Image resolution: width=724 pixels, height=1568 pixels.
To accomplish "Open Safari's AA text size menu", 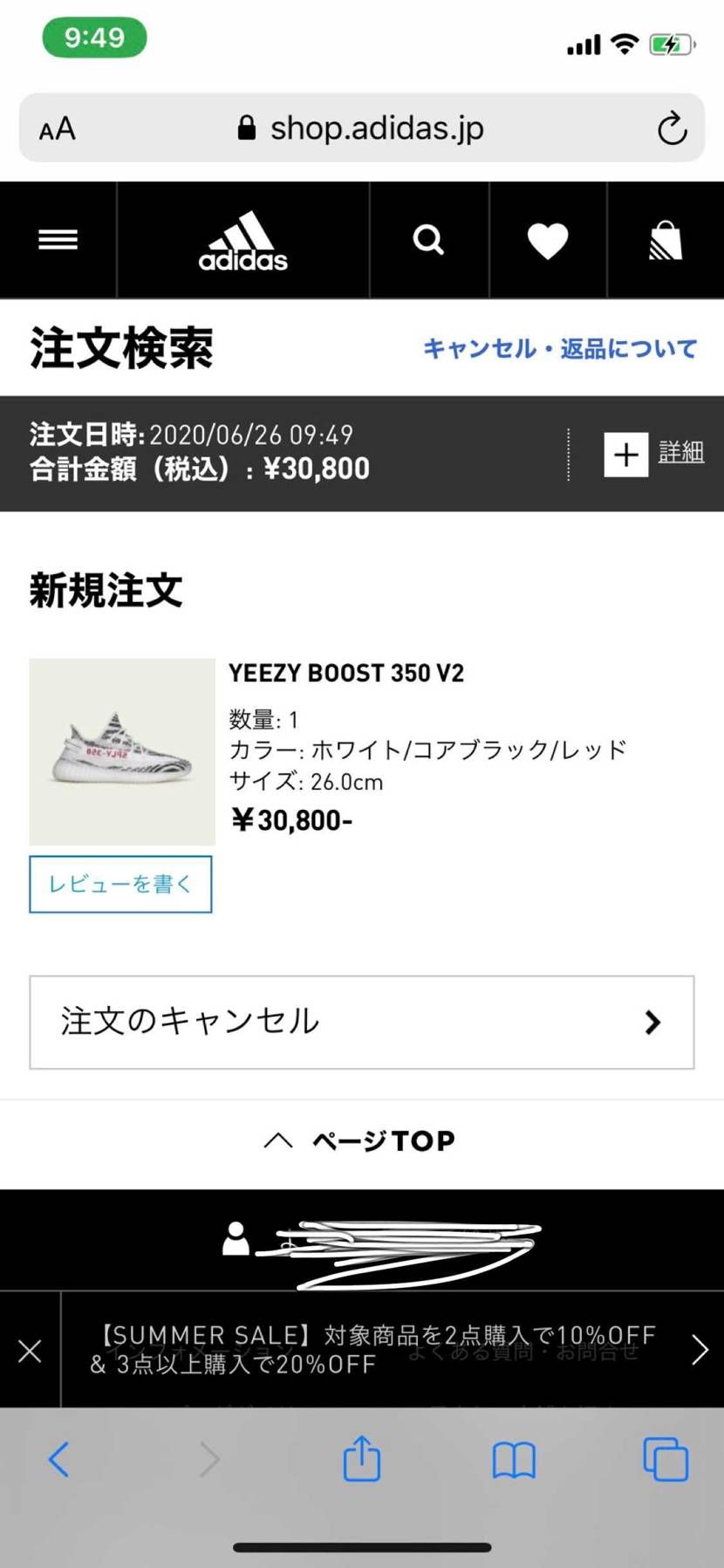I will coord(58,129).
